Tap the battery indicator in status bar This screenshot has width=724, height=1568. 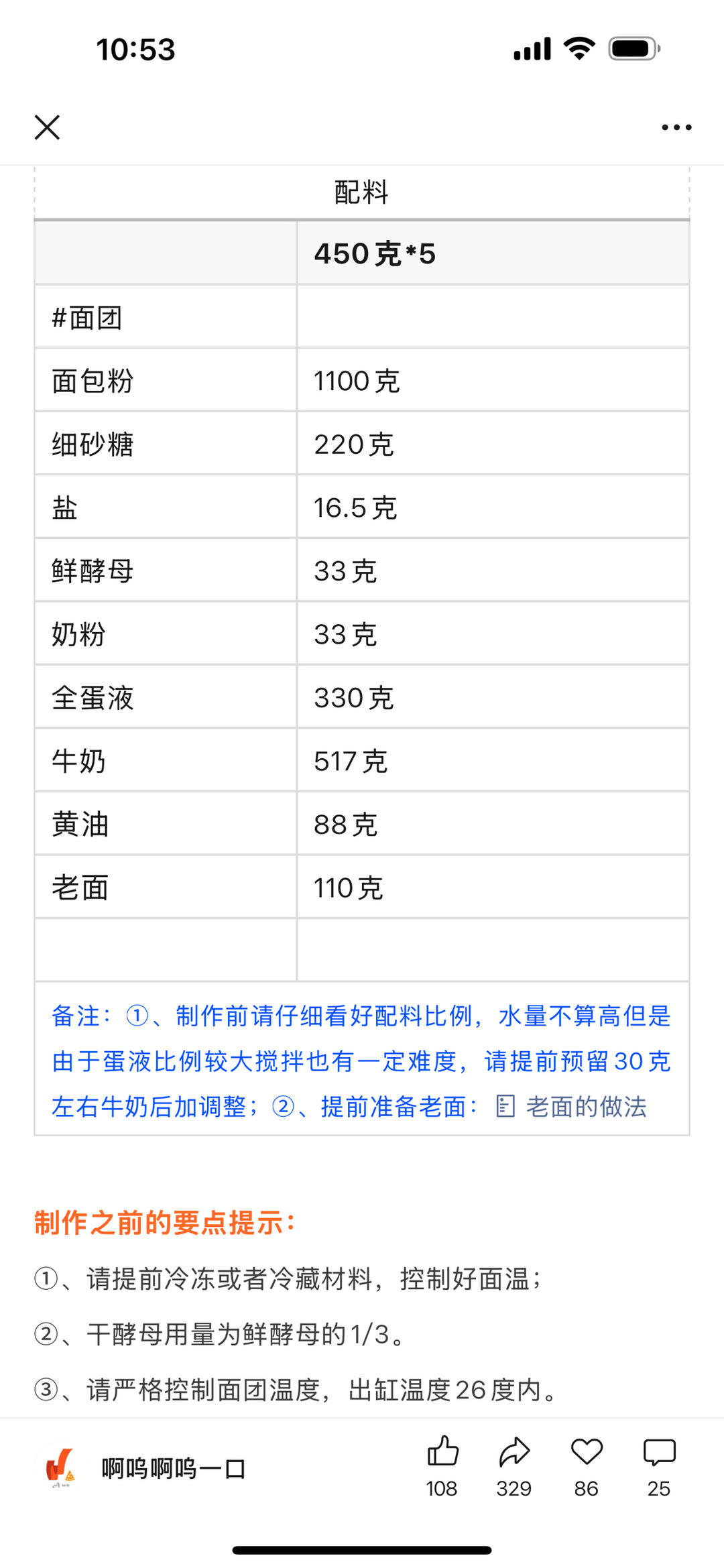(x=633, y=47)
